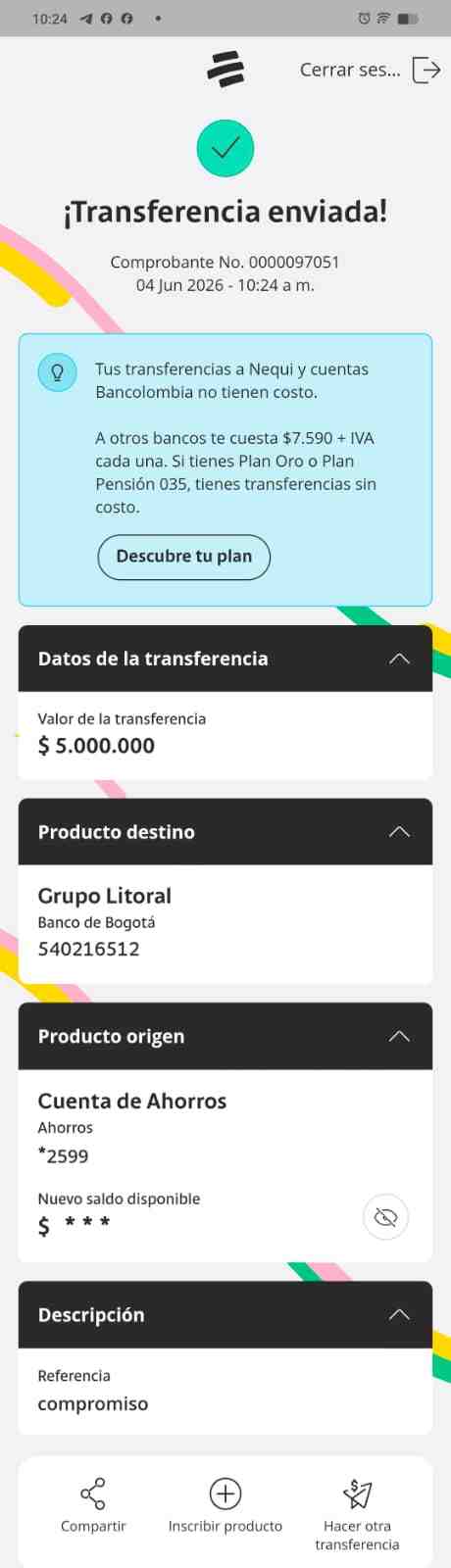This screenshot has height=1568, width=451.
Task: Choose Hacer otra transferencia
Action: point(357,1515)
